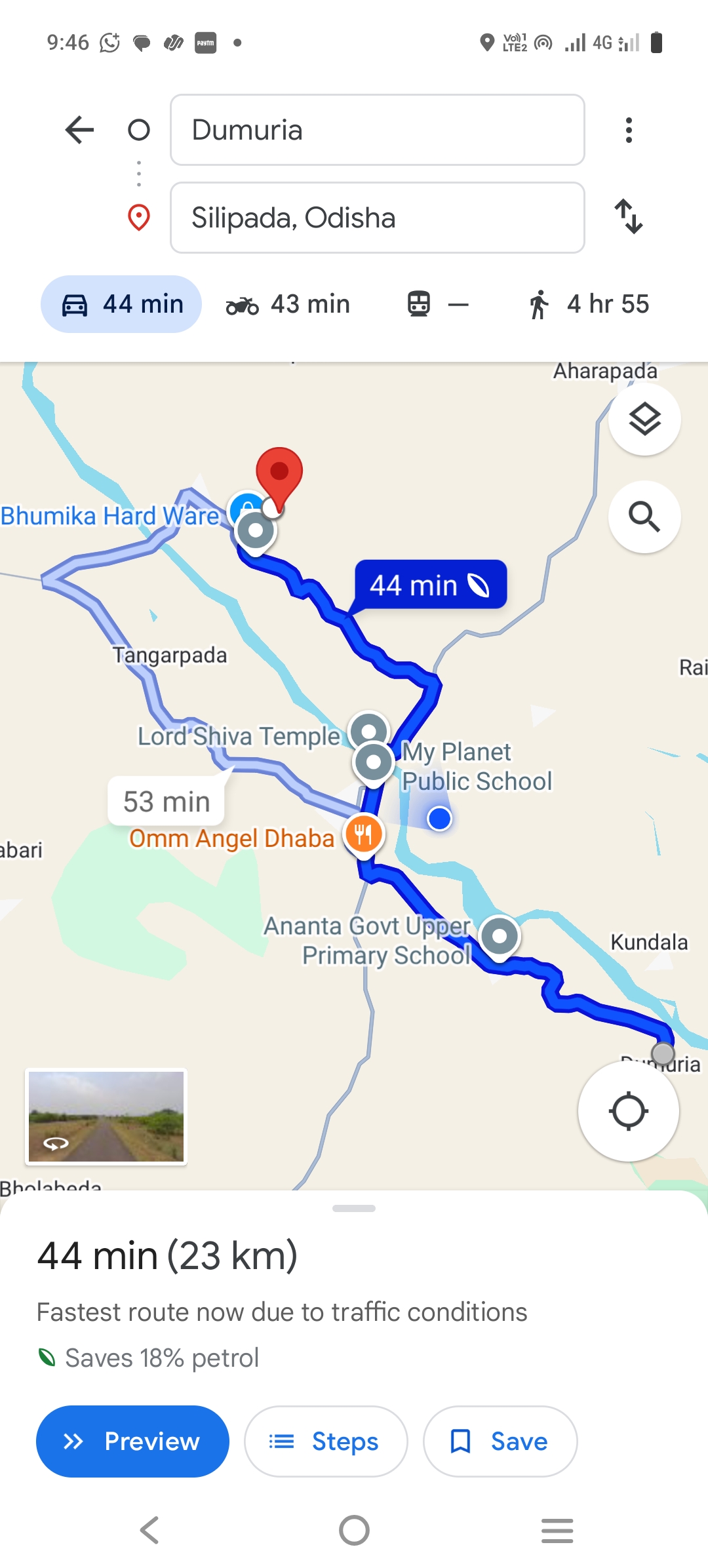Open the system recent apps view

(557, 1531)
